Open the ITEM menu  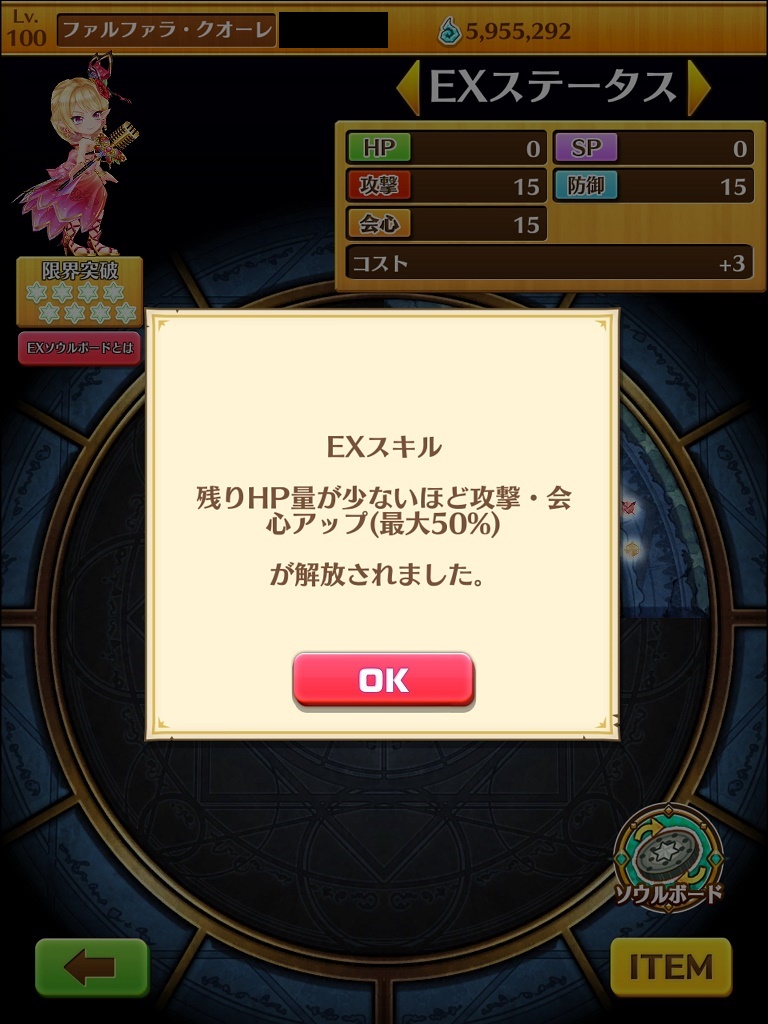coord(671,968)
